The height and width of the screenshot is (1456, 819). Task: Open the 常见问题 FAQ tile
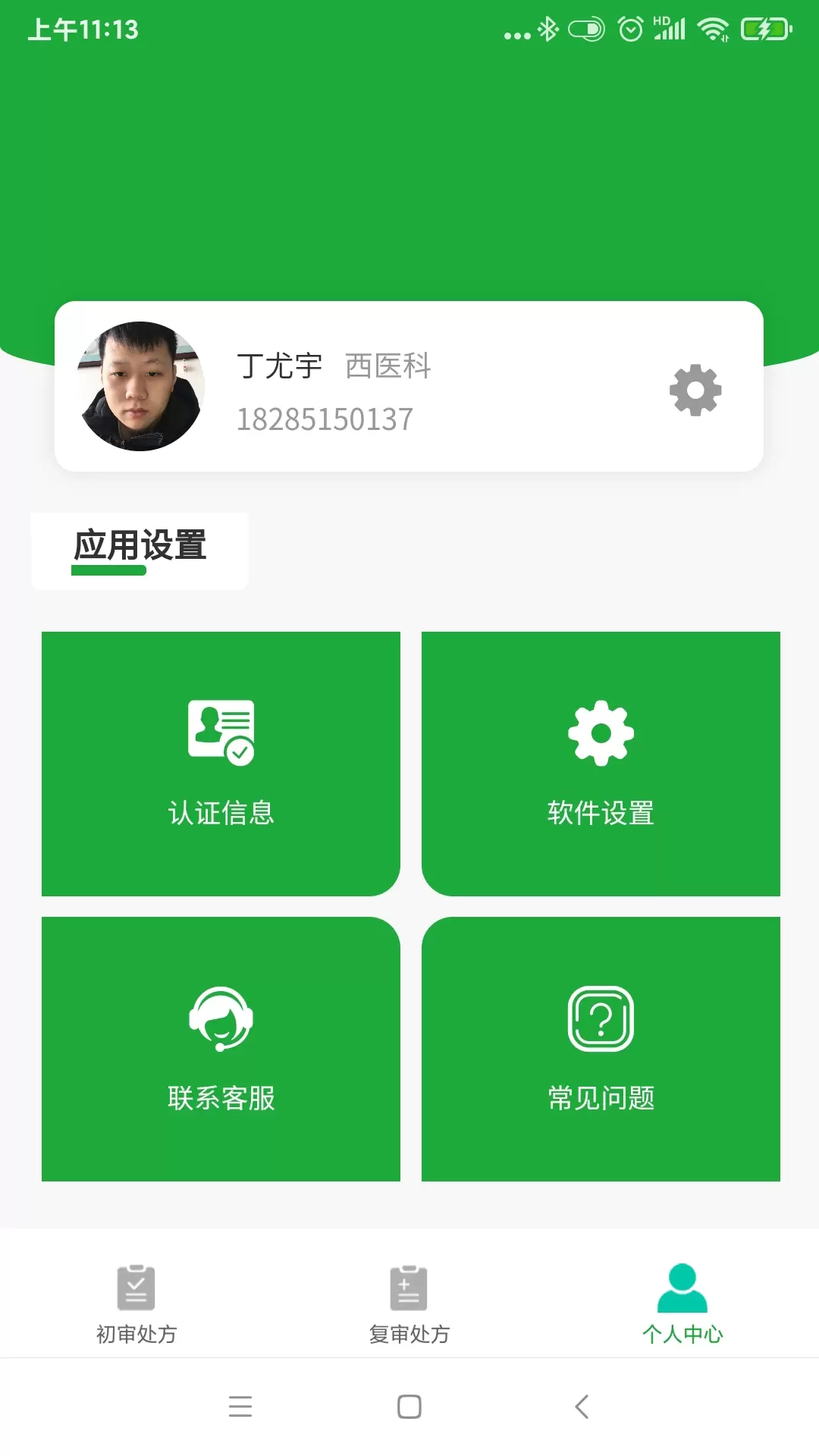pyautogui.click(x=601, y=1049)
